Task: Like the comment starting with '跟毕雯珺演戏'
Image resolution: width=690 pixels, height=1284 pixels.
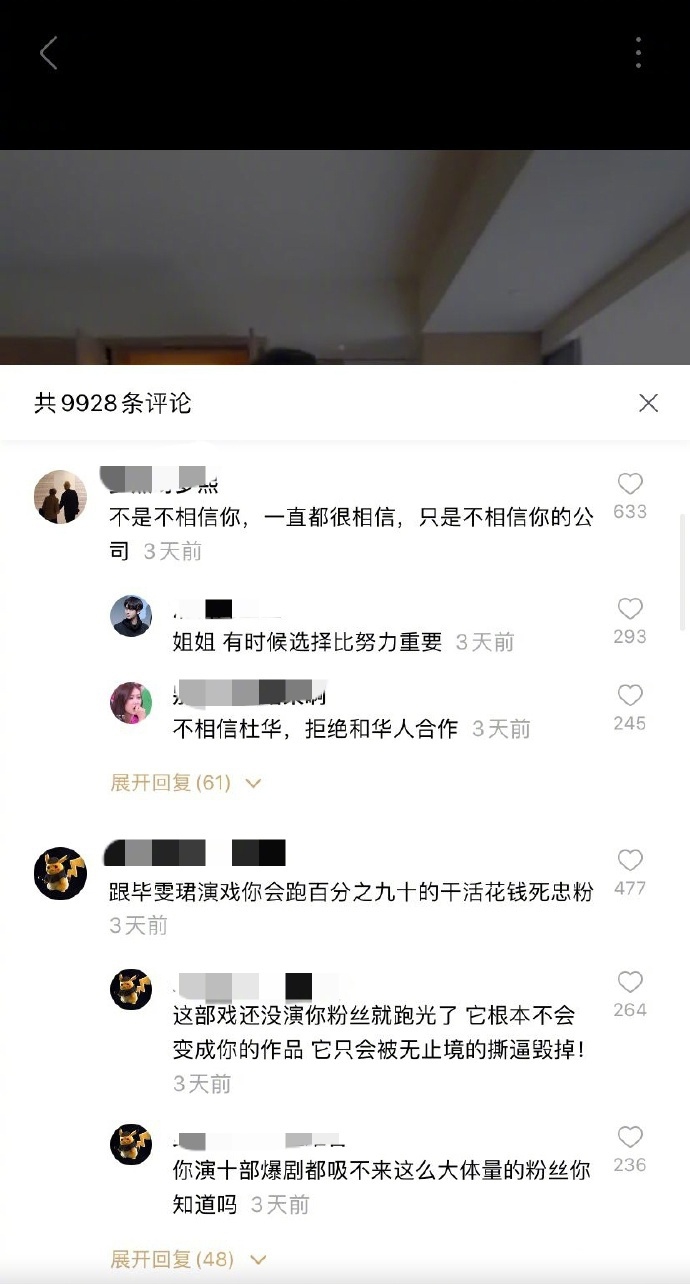Action: coord(630,861)
